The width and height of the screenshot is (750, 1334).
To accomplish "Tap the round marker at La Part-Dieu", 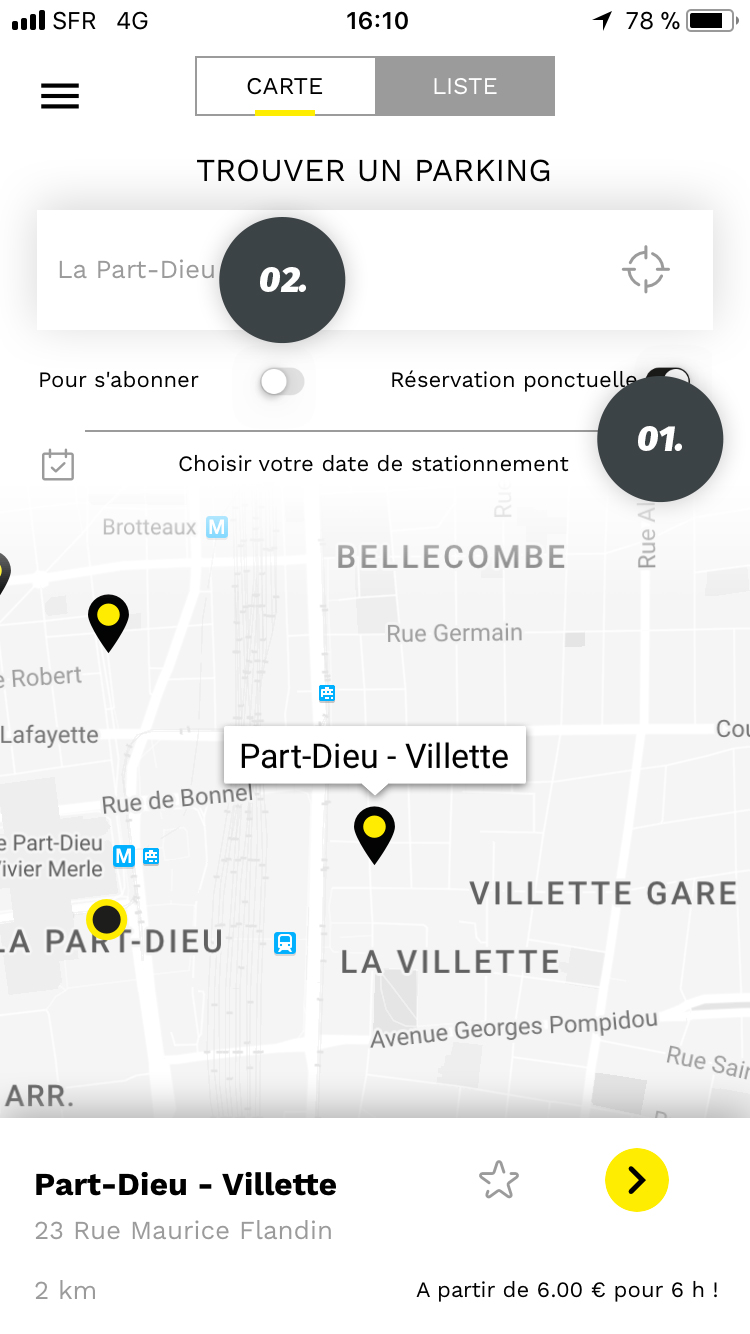I will [107, 919].
